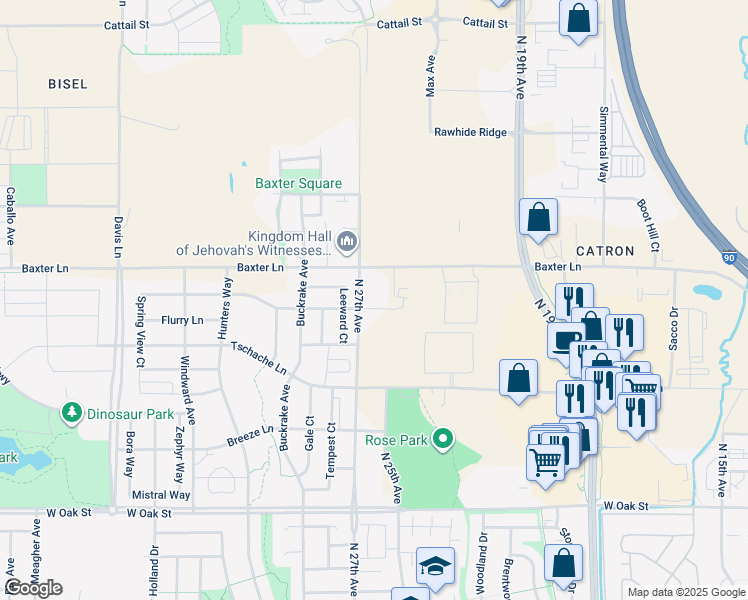Select the shopping bag marker near Cattail St
The width and height of the screenshot is (748, 600).
point(579,19)
